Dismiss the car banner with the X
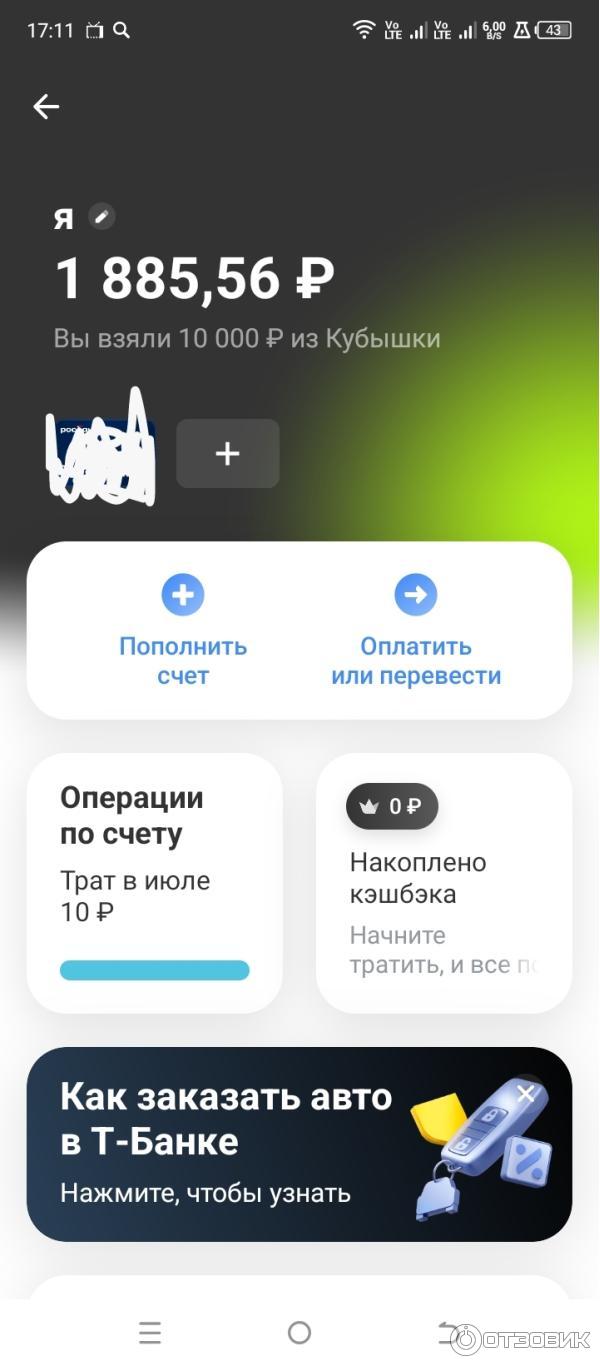 coord(526,1092)
